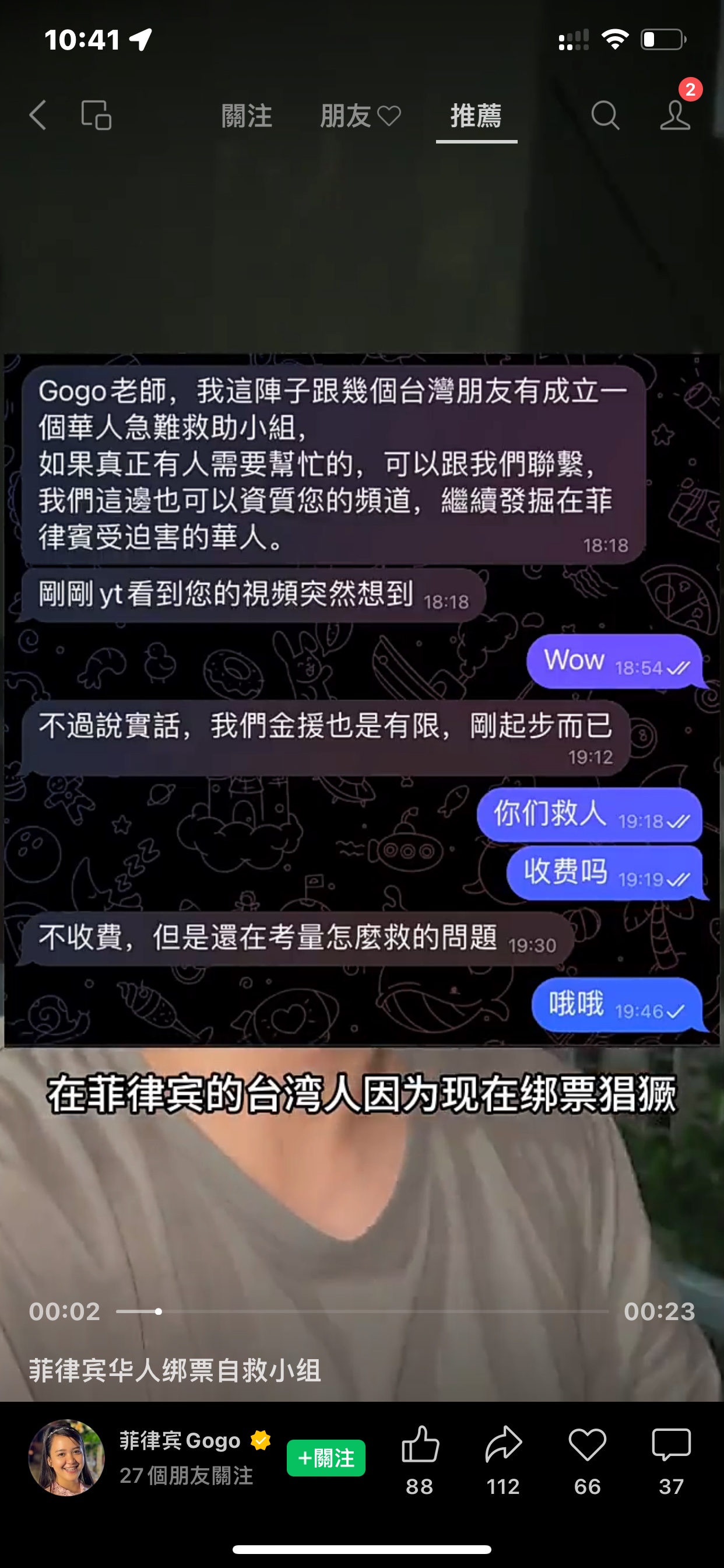The width and height of the screenshot is (724, 1568).
Task: Select the 推薦 tab
Action: coord(476,116)
